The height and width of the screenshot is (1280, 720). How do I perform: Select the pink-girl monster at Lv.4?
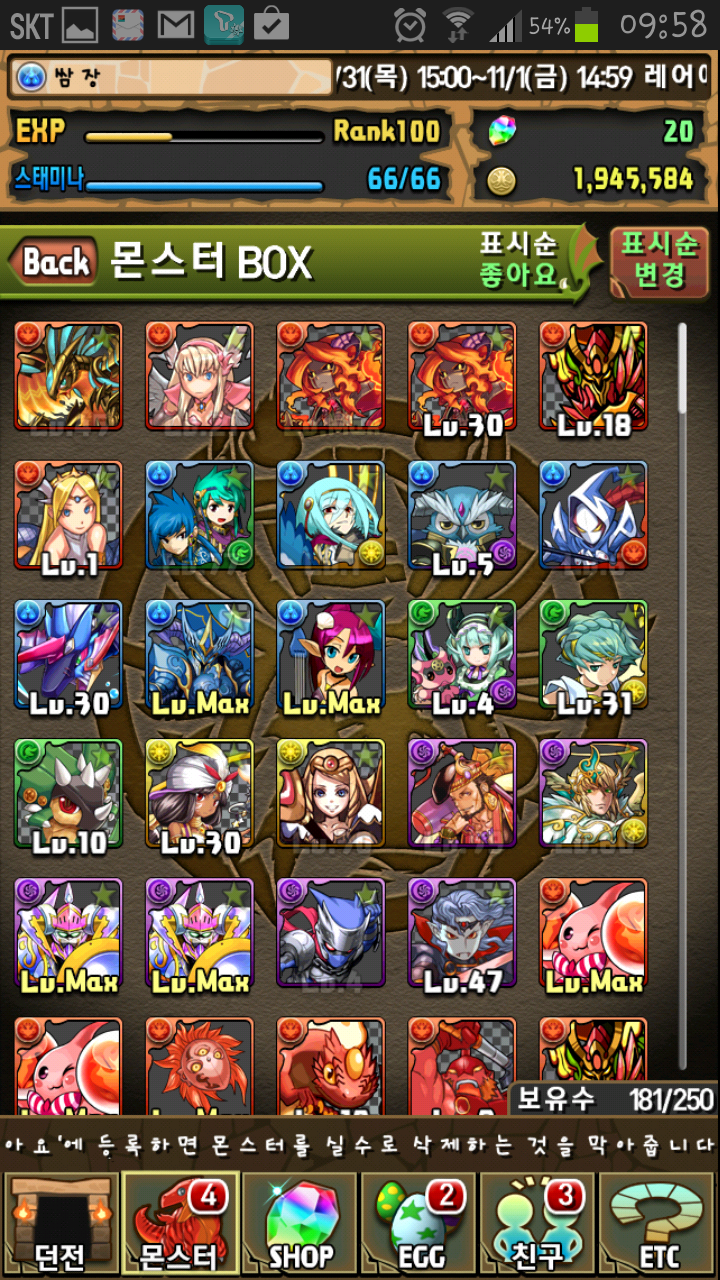click(462, 654)
